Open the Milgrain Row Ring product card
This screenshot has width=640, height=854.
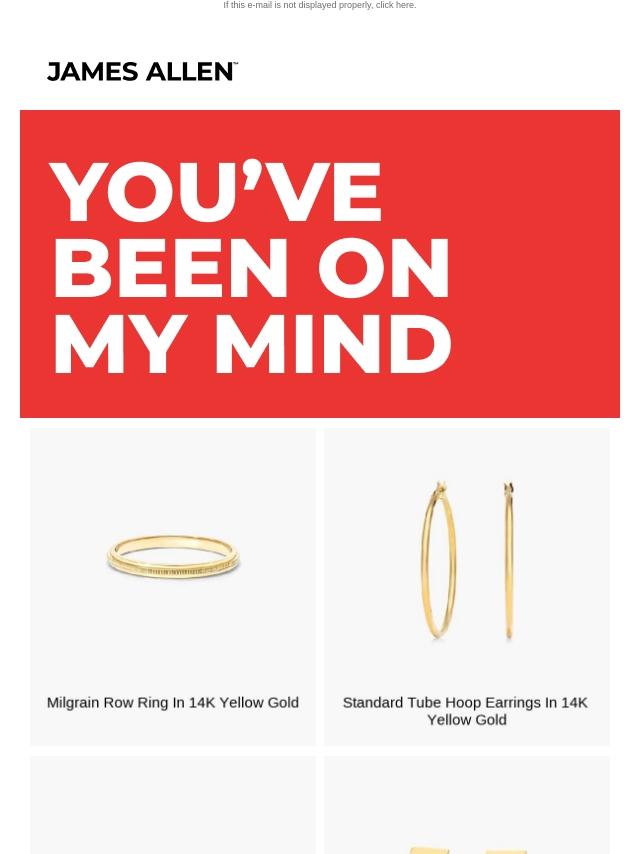click(x=173, y=586)
